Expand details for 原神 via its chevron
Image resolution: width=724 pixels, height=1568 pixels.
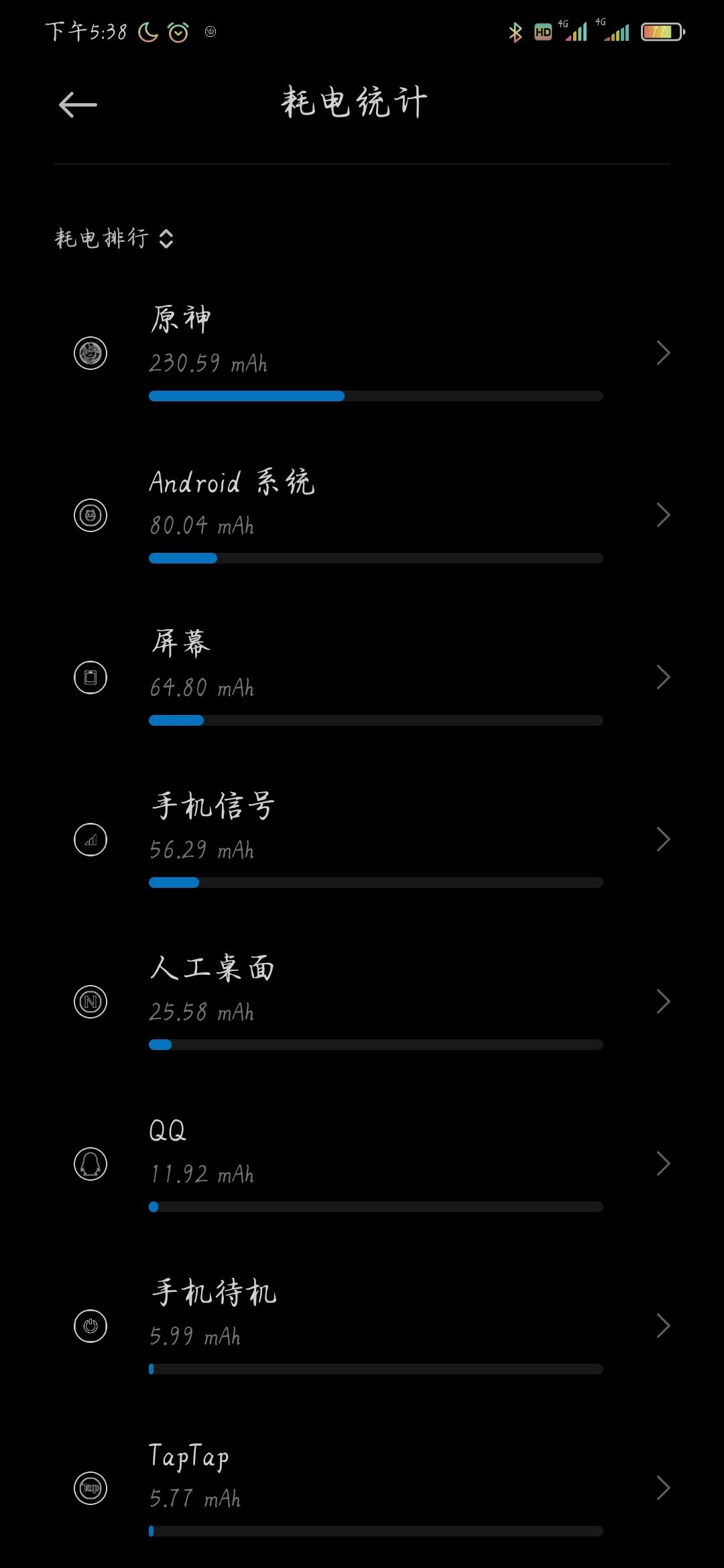pos(662,353)
